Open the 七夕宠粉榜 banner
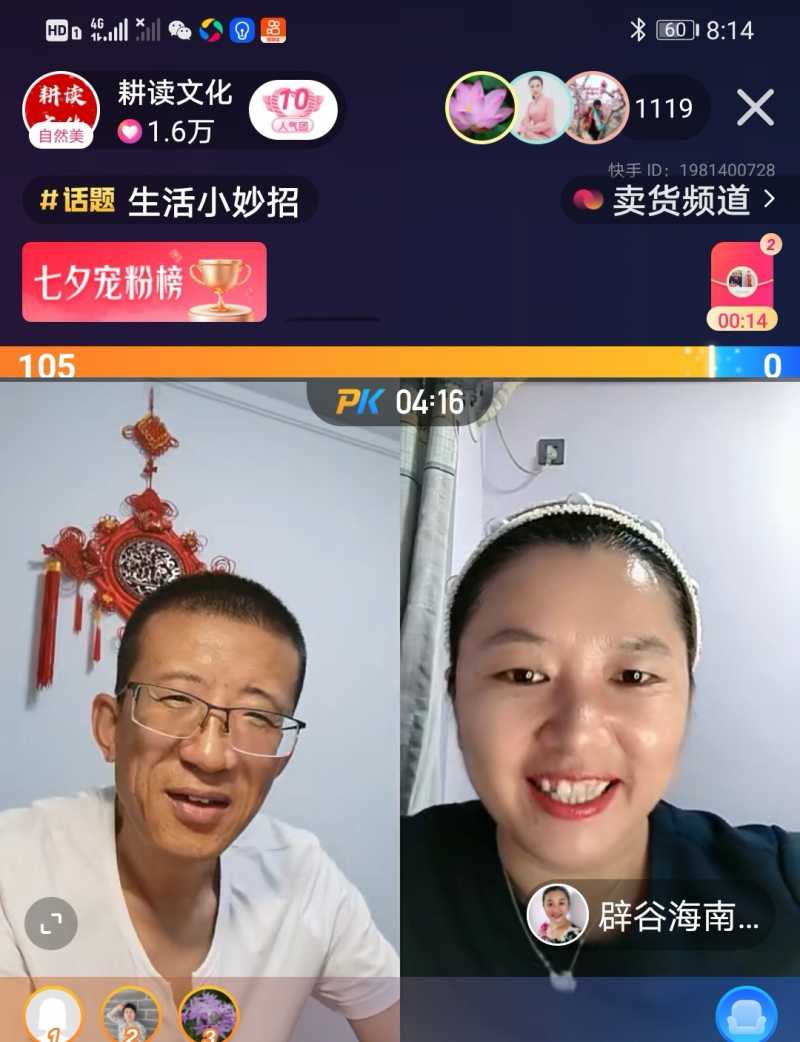 [x=144, y=282]
